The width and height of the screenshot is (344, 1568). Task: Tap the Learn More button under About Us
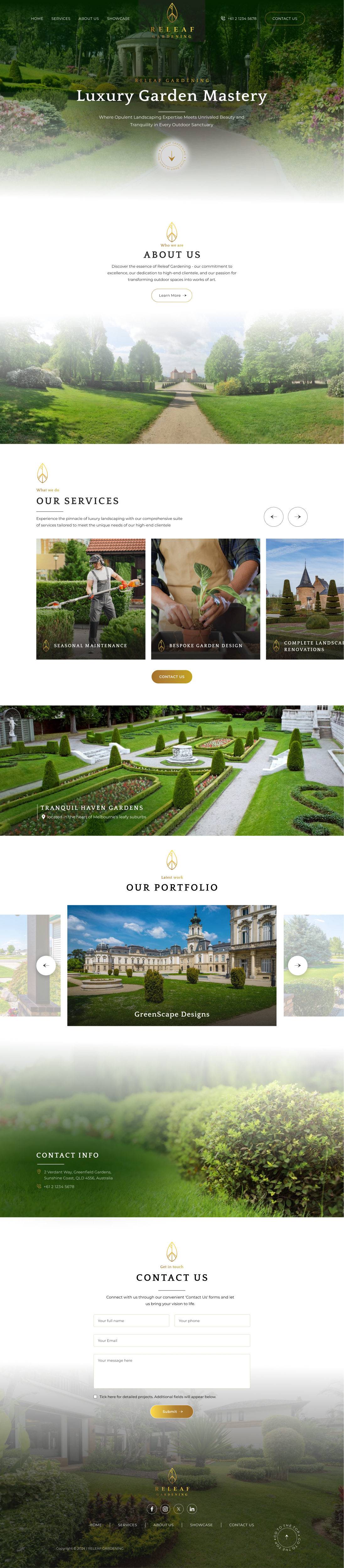coord(171,295)
